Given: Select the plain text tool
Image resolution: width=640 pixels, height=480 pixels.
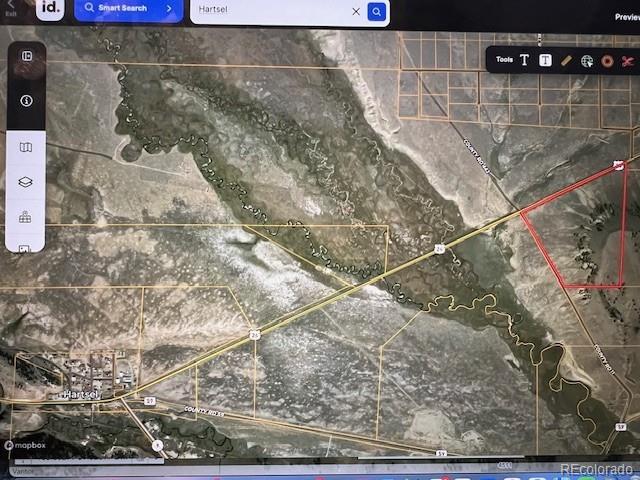Looking at the screenshot, I should [x=524, y=60].
